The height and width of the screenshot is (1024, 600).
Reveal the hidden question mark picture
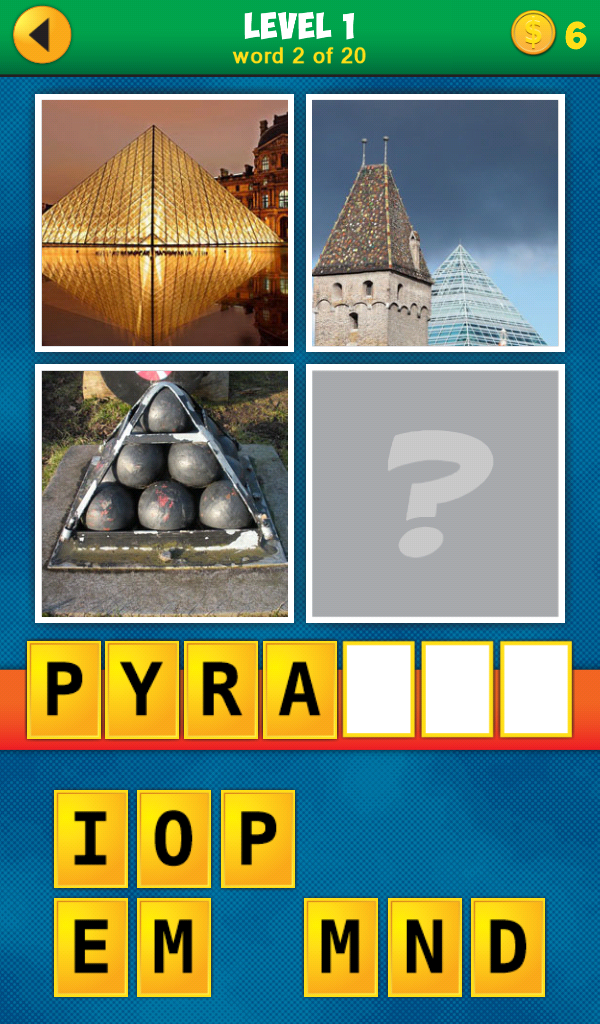[x=435, y=493]
